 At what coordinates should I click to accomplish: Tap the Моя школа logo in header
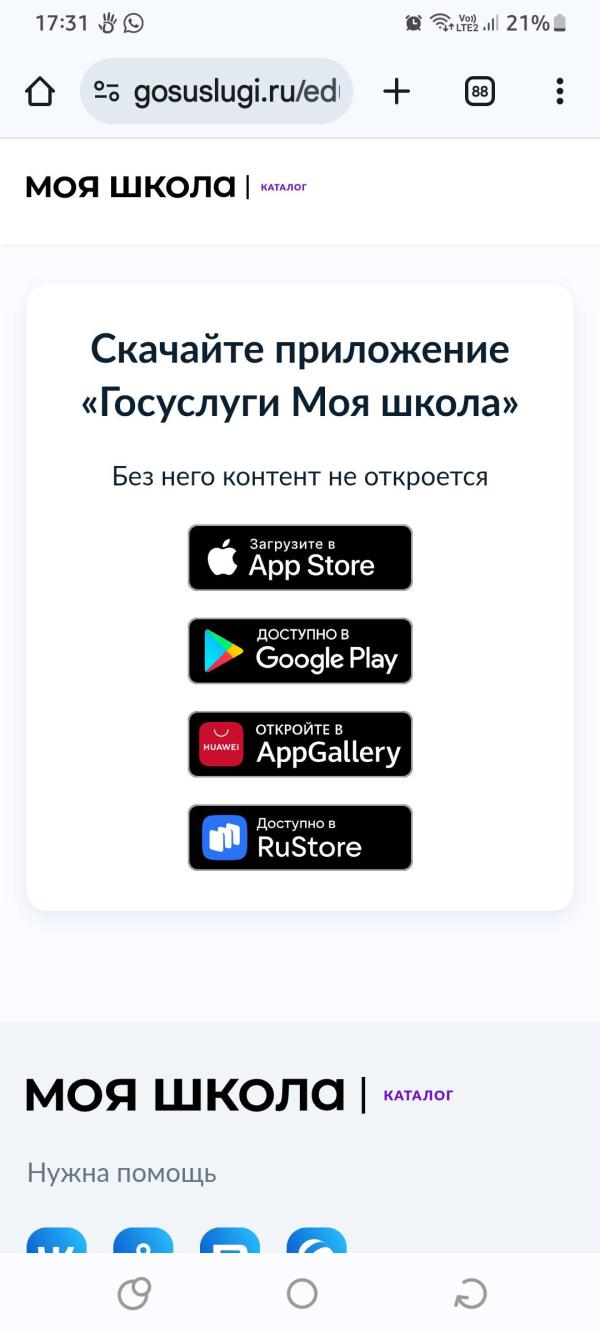pyautogui.click(x=130, y=187)
